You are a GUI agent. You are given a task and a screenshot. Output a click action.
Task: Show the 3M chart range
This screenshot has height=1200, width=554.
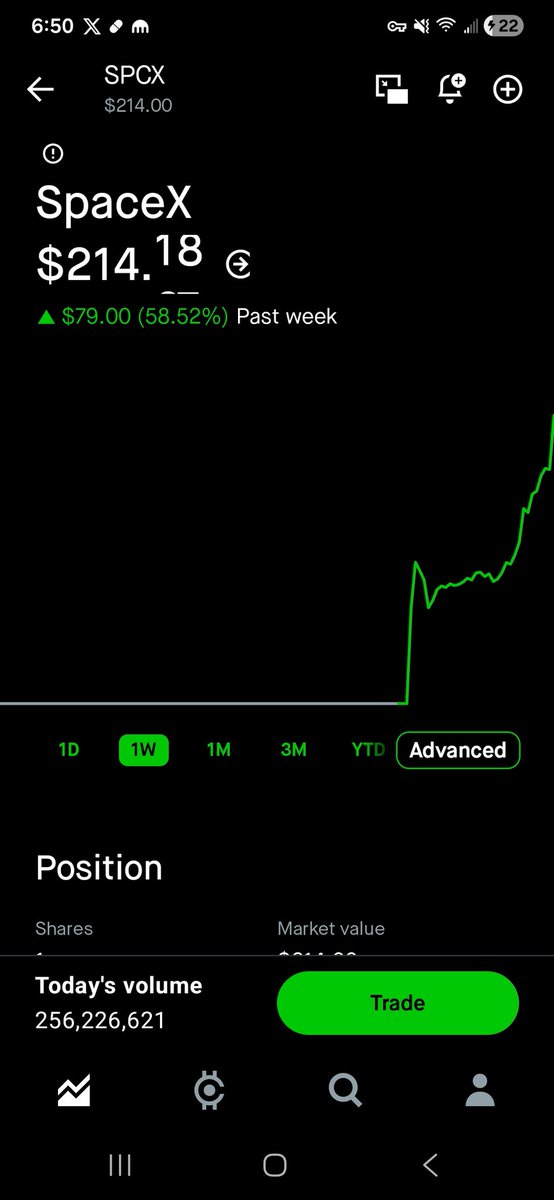click(x=293, y=750)
